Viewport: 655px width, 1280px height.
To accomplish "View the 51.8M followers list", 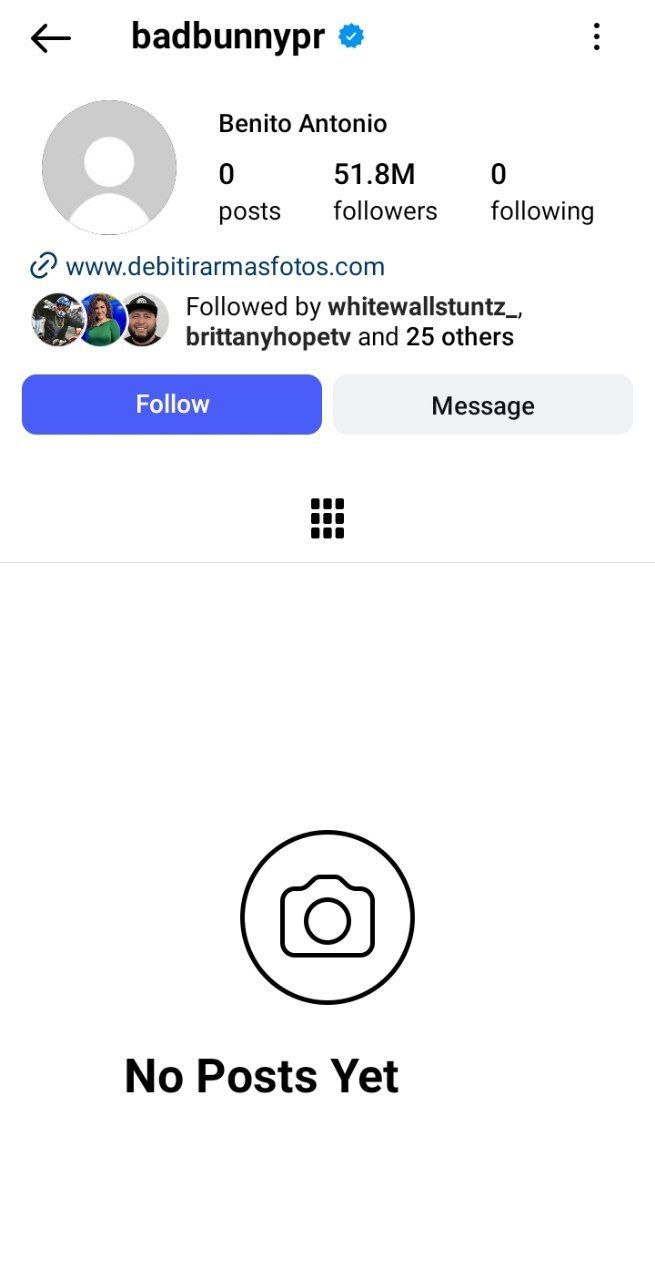I will pos(384,192).
